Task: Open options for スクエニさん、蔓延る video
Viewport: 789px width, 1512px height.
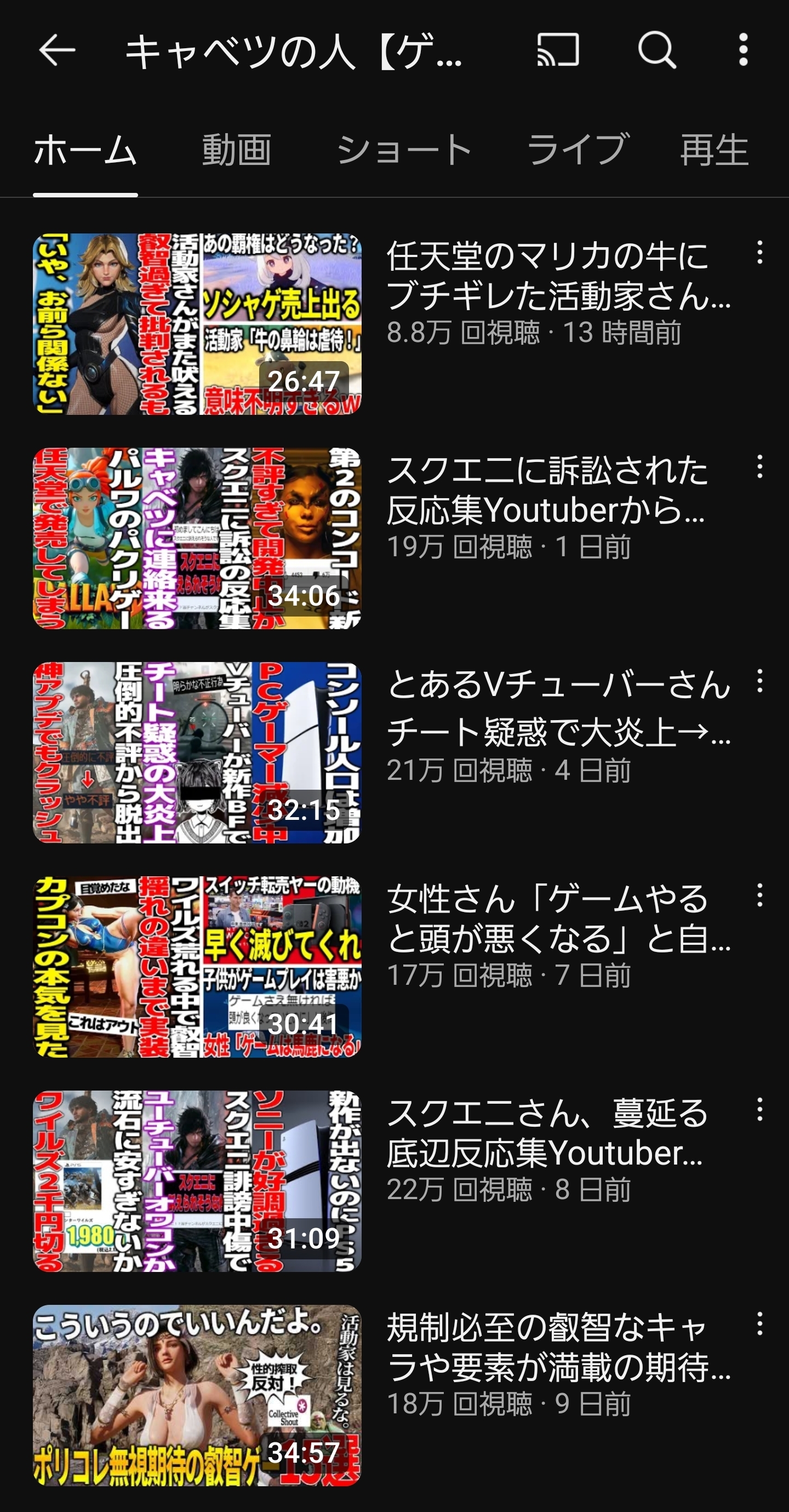Action: pos(759,1109)
